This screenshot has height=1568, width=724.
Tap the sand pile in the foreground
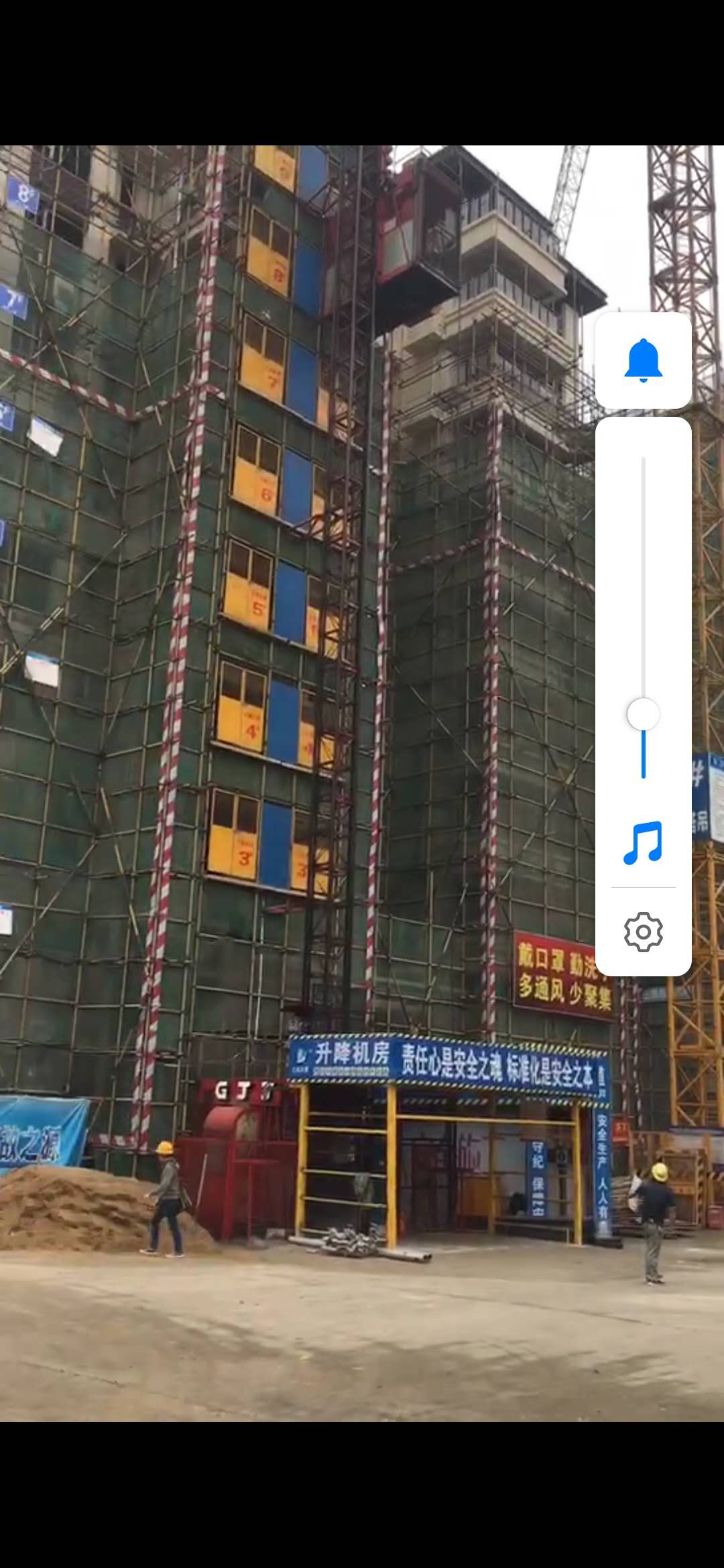coord(74,1206)
